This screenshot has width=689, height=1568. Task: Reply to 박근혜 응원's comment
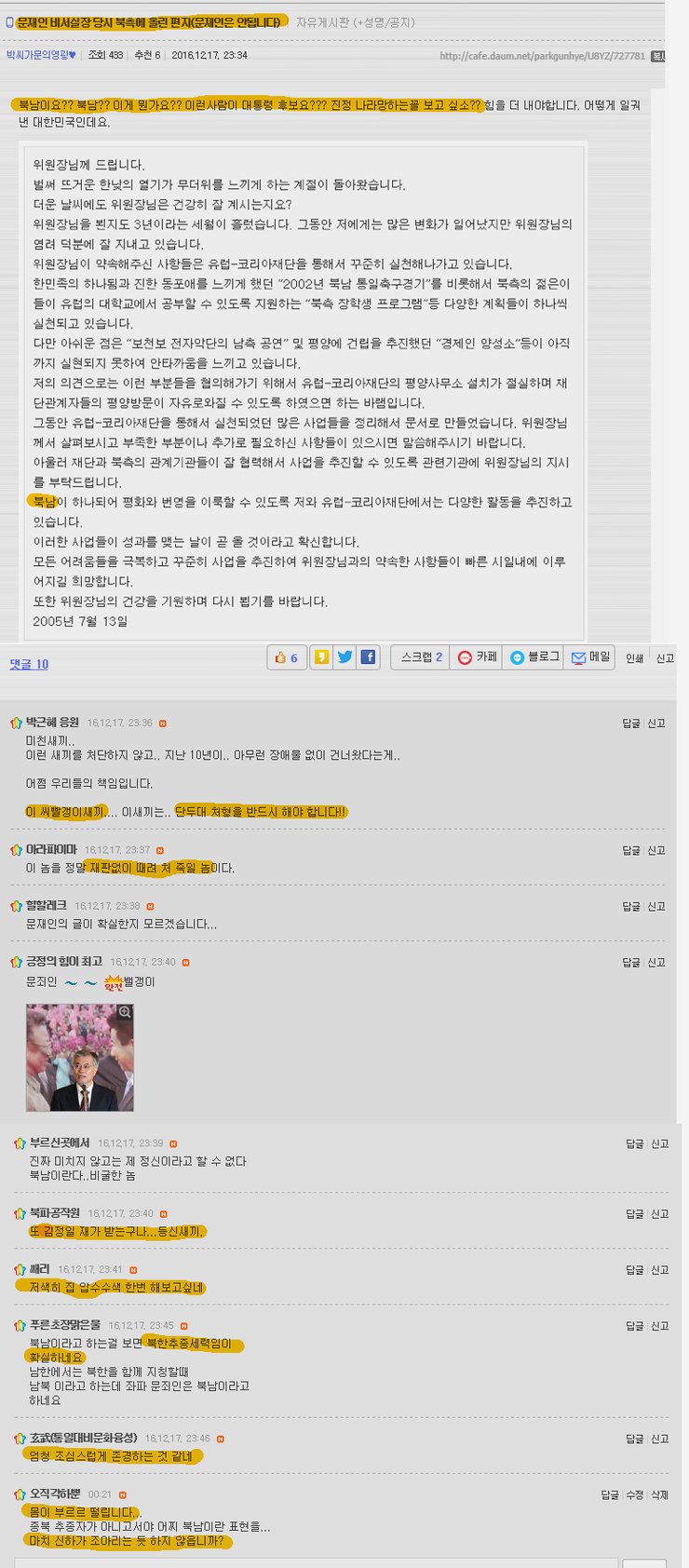631,723
